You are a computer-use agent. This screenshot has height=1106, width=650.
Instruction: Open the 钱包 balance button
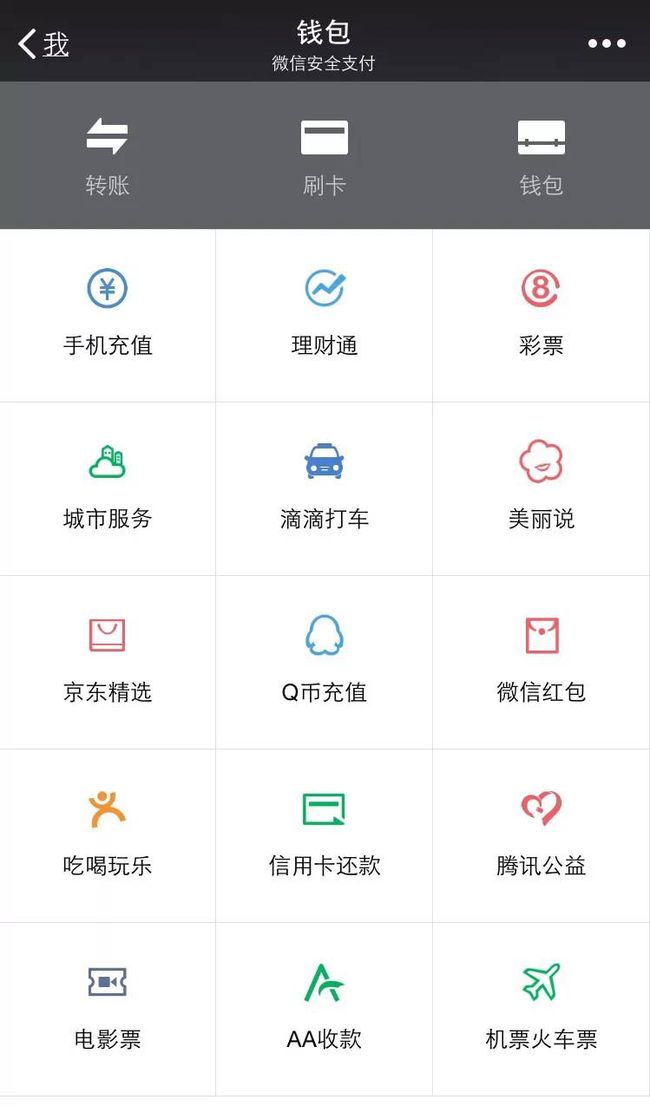click(x=541, y=157)
